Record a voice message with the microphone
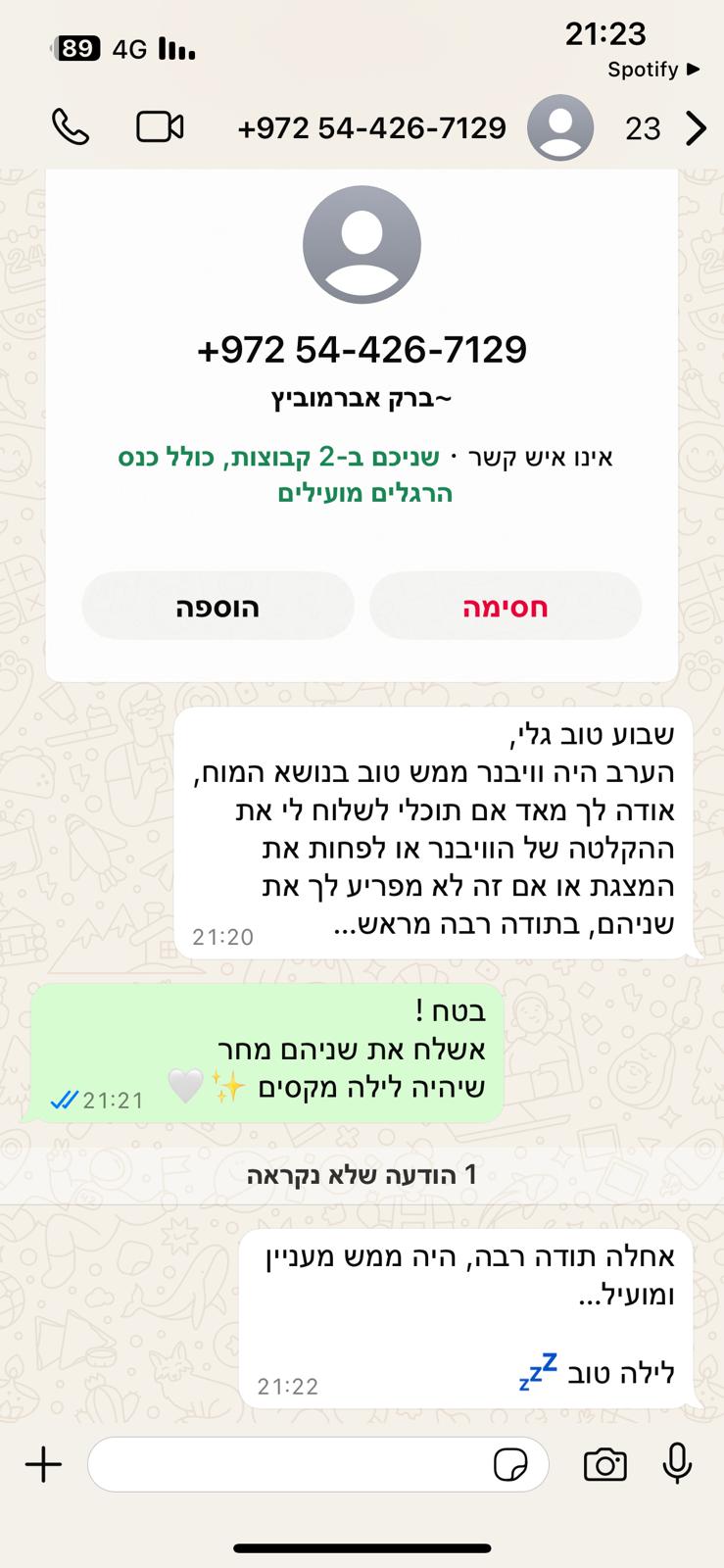Viewport: 724px width, 1568px height. pyautogui.click(x=677, y=1465)
